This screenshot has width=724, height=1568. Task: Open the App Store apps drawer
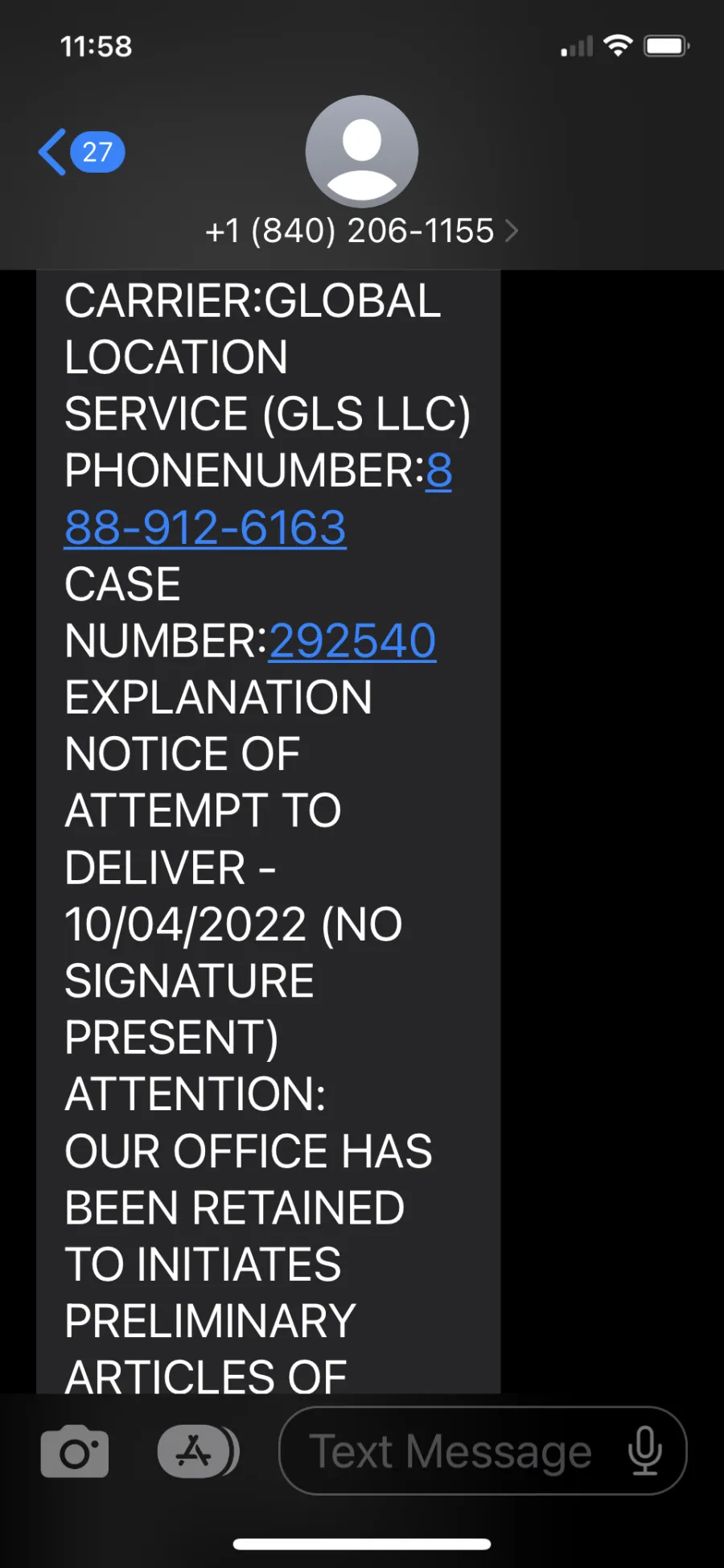198,1451
